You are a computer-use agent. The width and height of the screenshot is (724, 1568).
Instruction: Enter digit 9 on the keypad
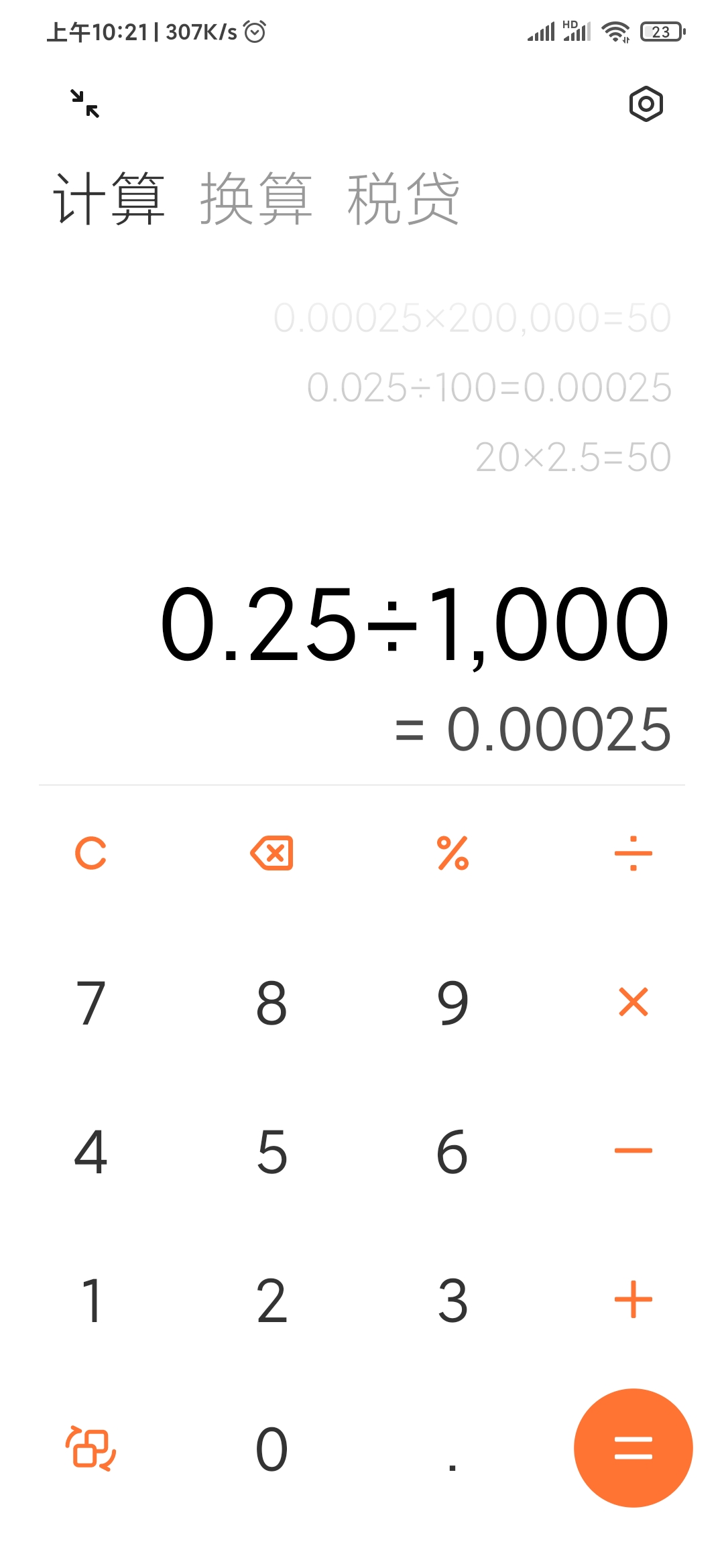(x=452, y=1002)
